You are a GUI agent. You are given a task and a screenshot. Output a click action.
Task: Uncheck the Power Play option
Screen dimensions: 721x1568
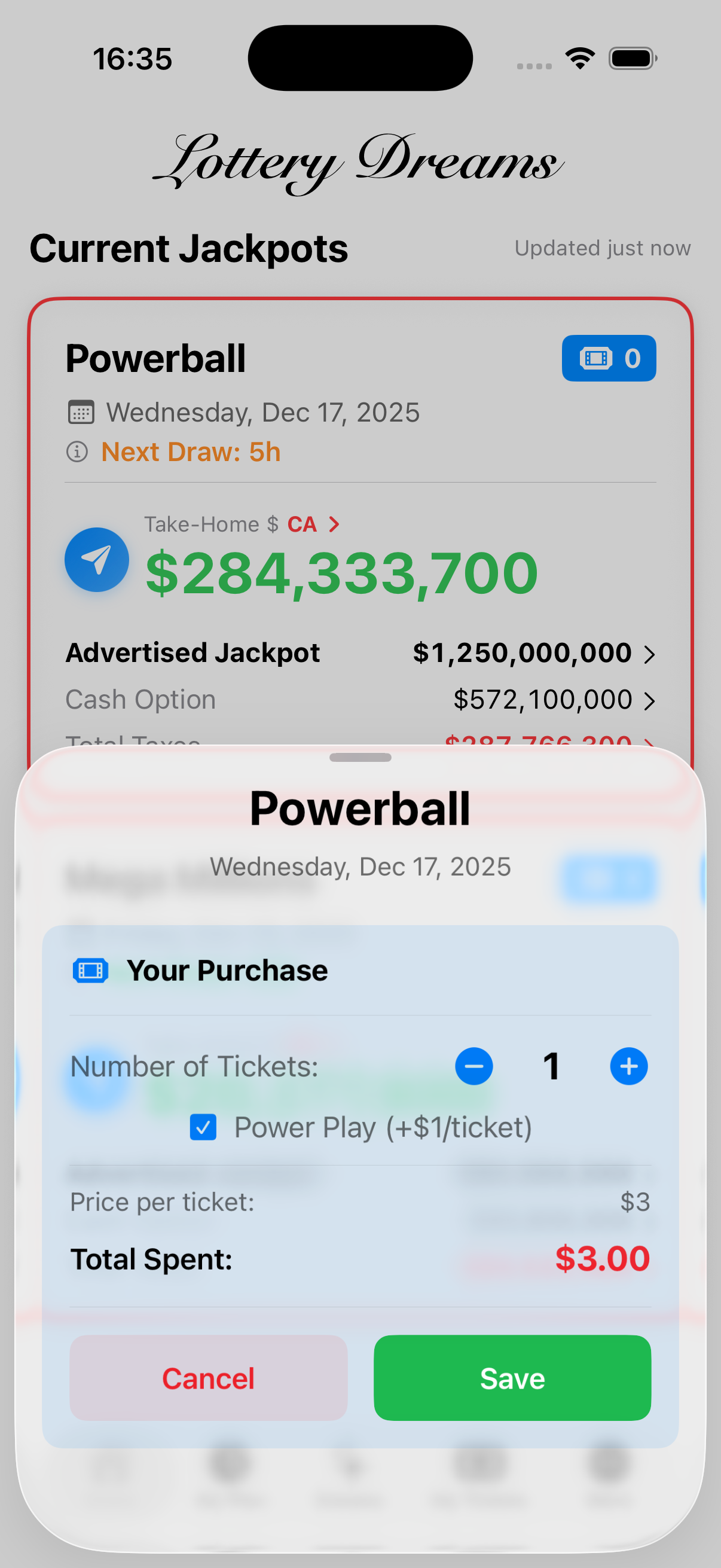[203, 1127]
